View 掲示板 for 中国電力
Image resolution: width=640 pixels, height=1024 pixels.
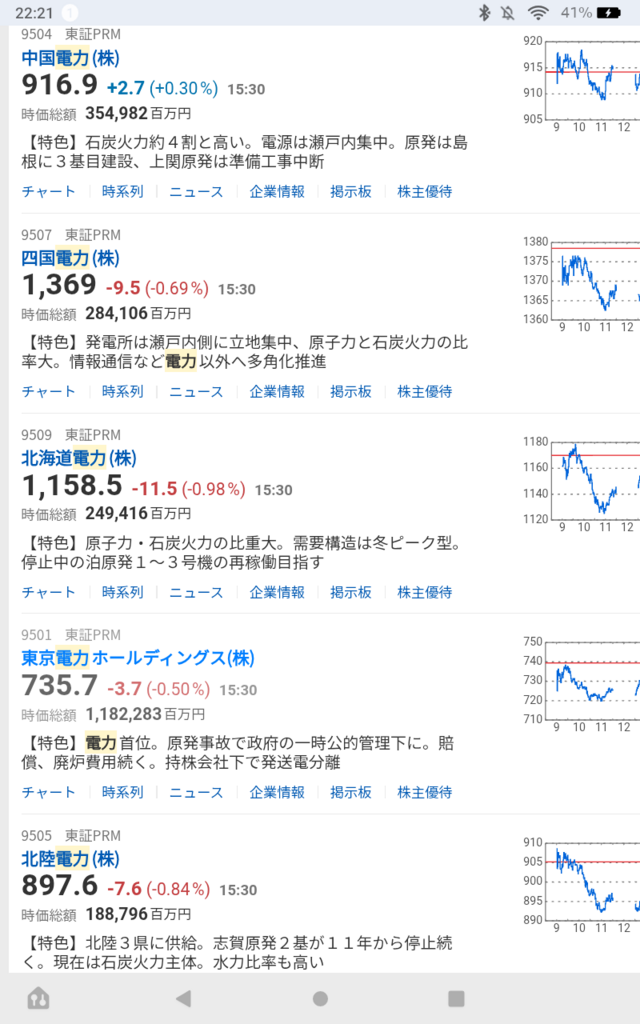click(351, 191)
